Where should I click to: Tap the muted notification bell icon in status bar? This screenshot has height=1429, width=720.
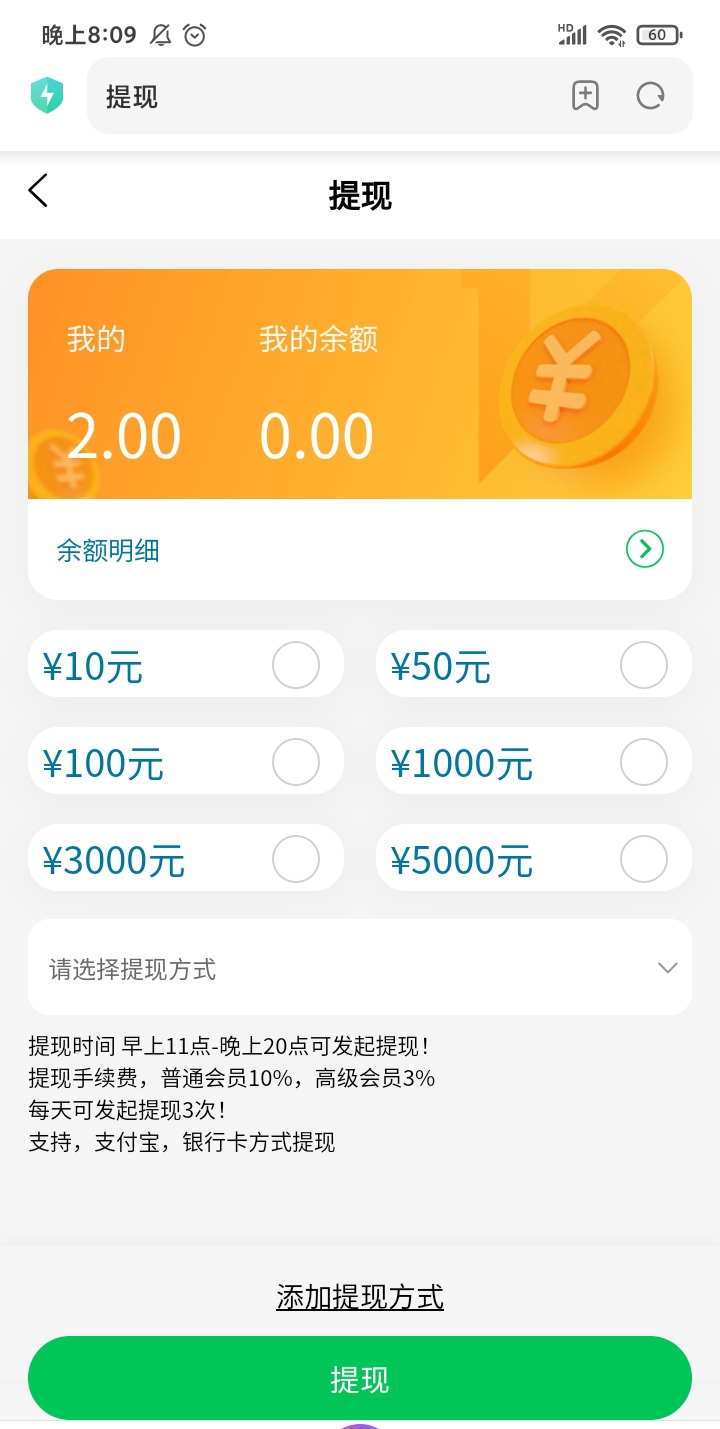160,34
